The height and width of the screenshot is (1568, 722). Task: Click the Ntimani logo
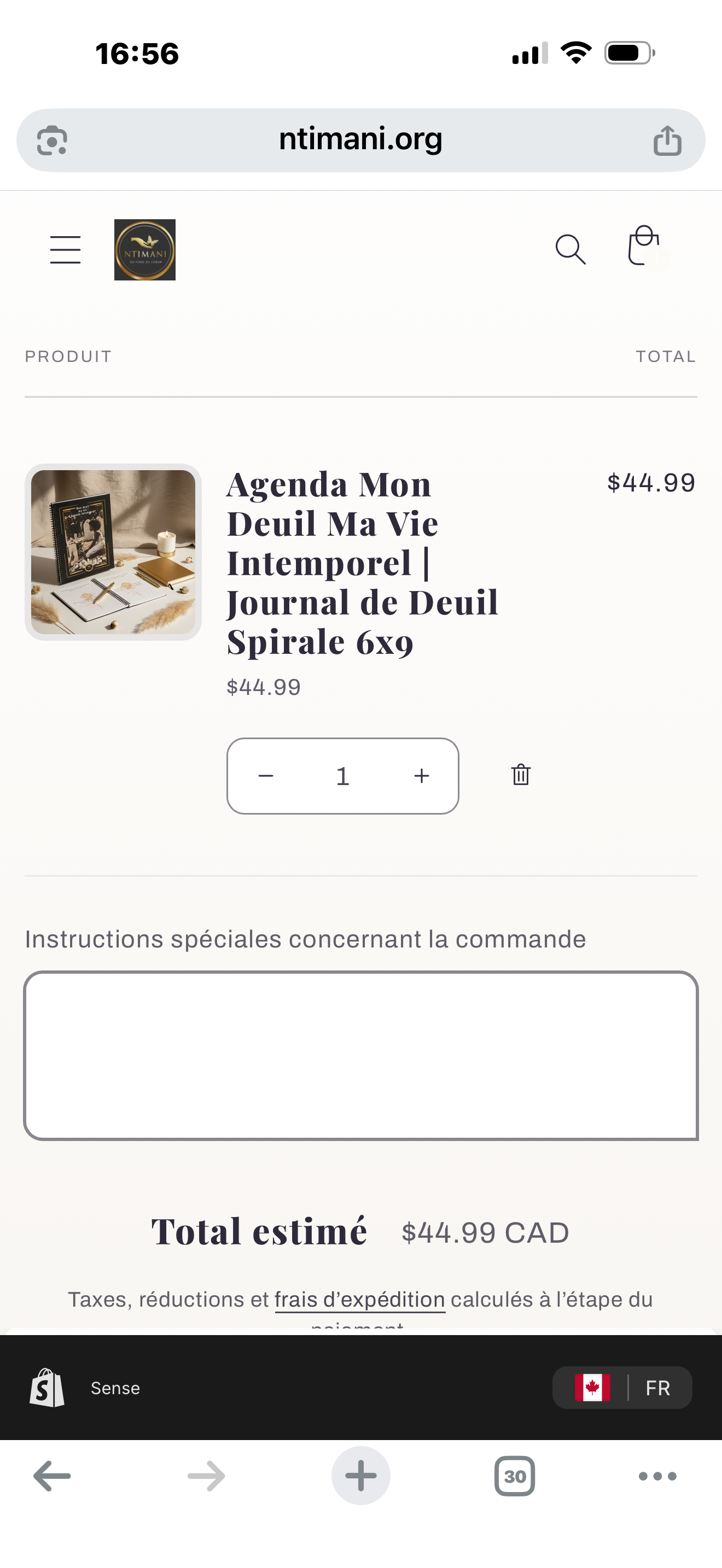pos(144,250)
